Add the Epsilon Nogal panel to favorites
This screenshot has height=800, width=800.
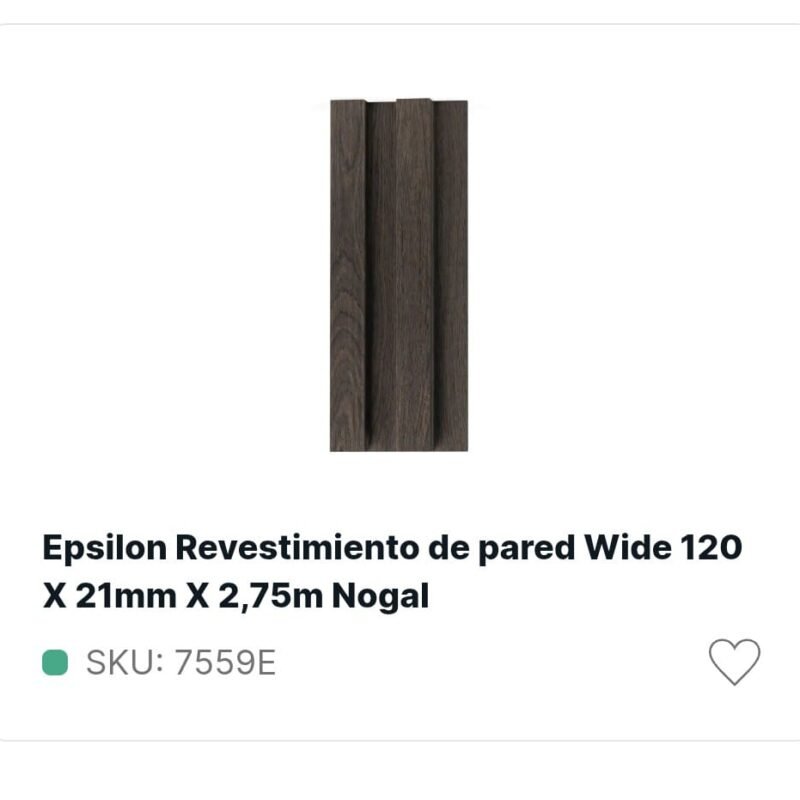tap(734, 661)
